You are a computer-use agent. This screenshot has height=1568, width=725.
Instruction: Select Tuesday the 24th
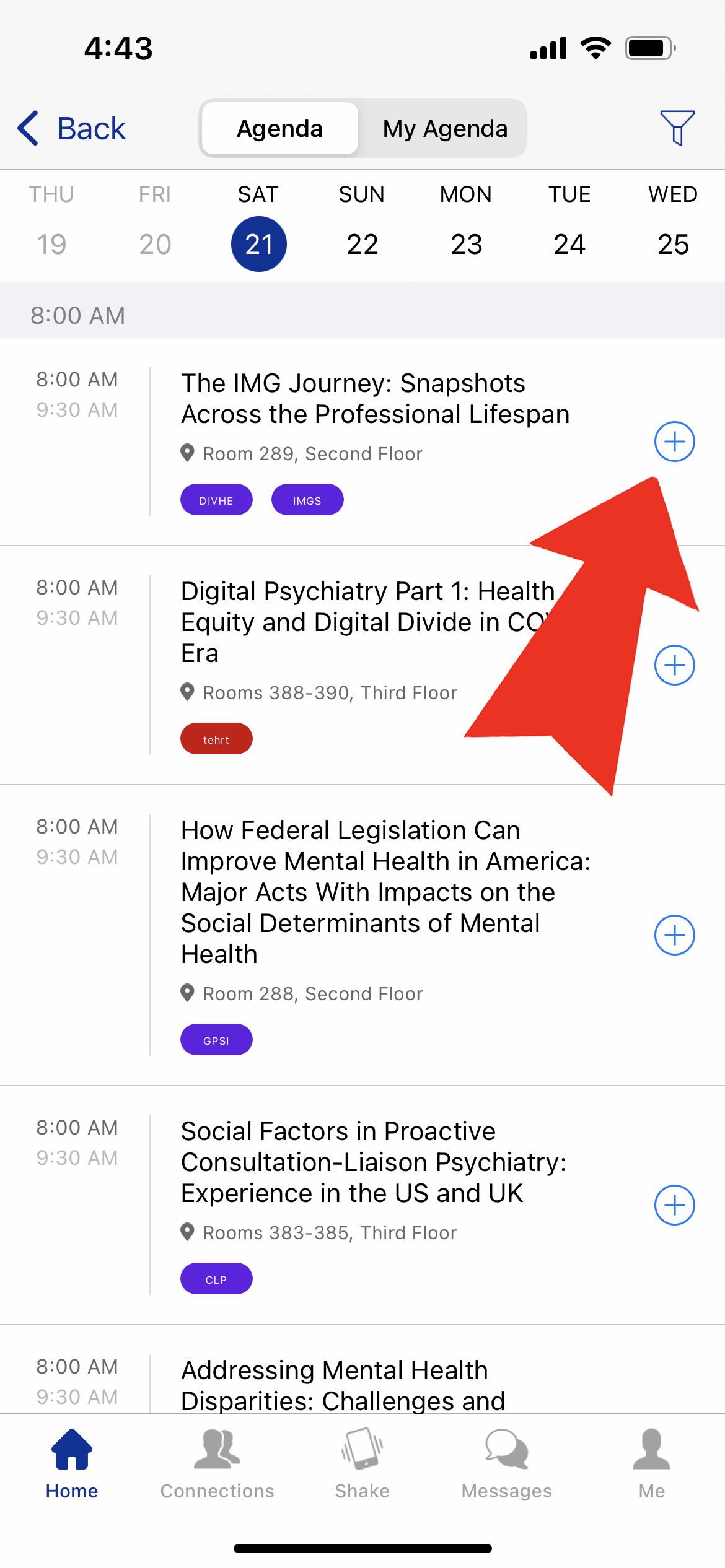click(x=569, y=243)
